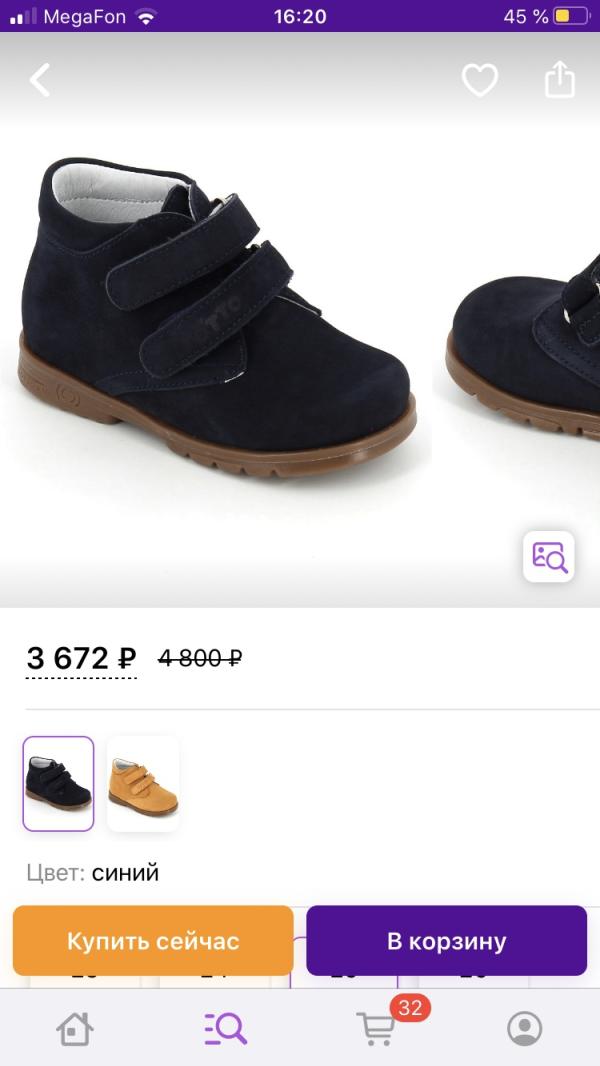Tap the 3 672 ₽ price details

click(x=81, y=659)
